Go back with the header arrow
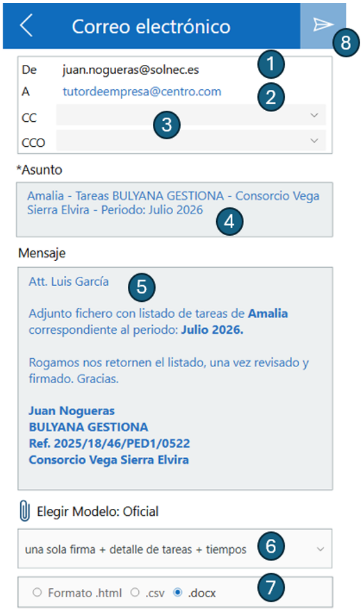Screen dimensions: 361x610 26,26
